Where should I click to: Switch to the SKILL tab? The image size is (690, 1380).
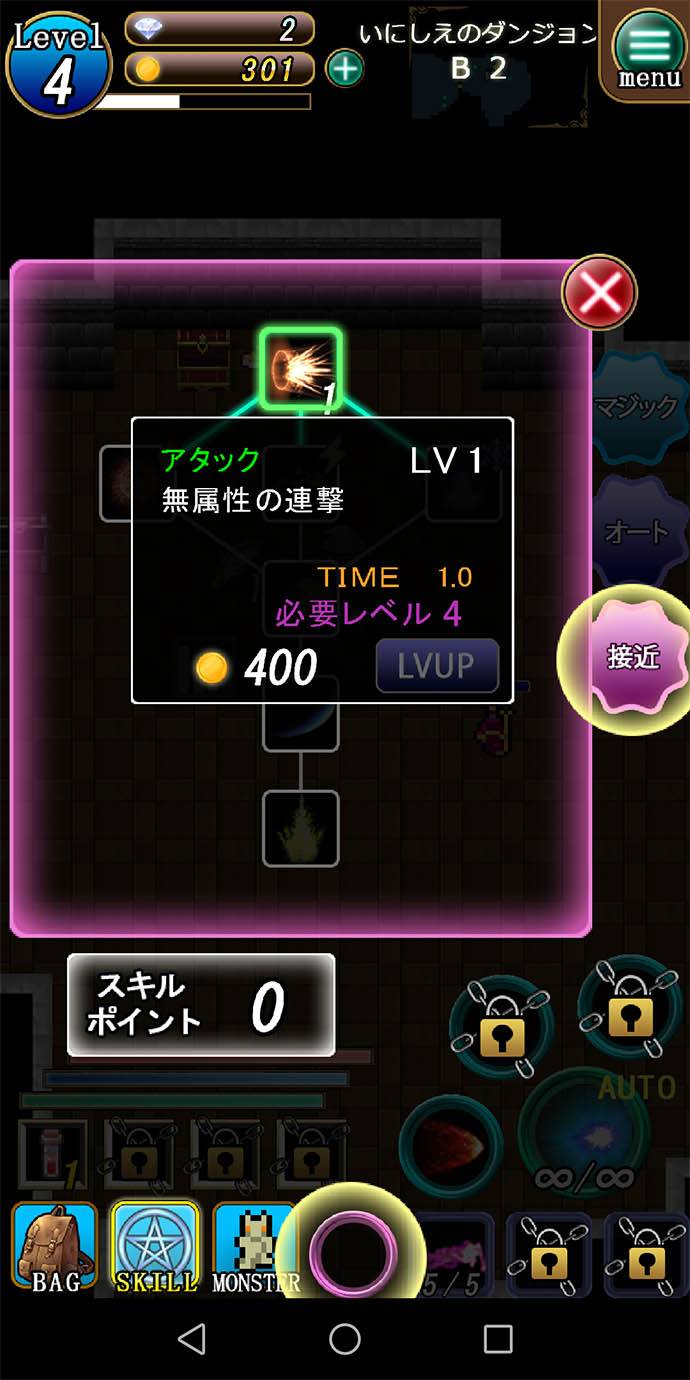point(156,1247)
